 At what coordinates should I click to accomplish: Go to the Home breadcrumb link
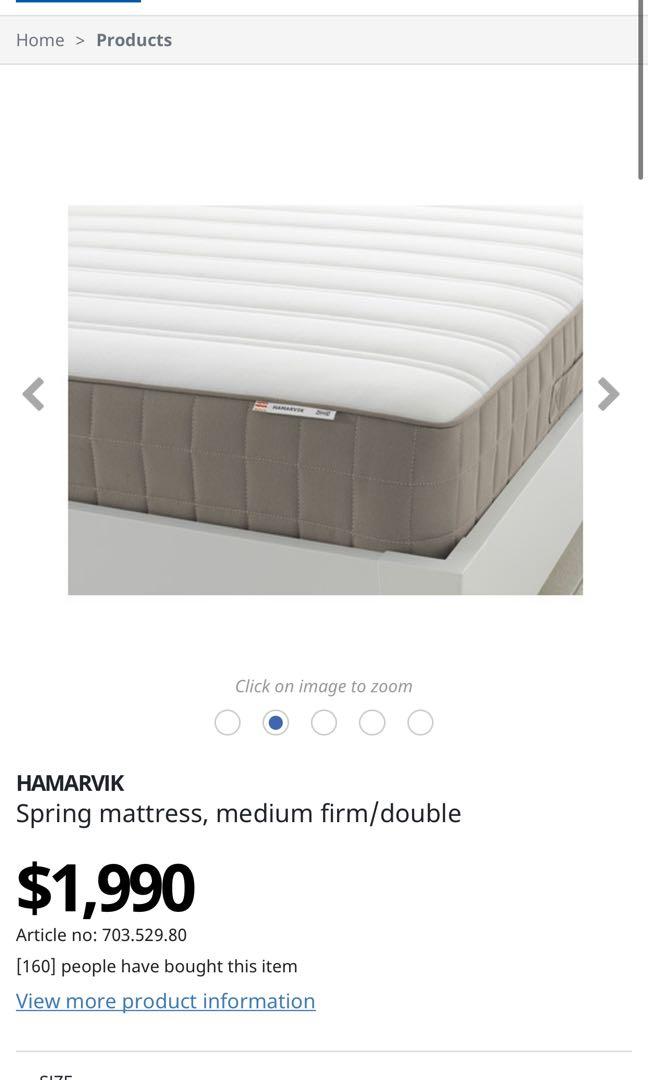click(x=40, y=40)
